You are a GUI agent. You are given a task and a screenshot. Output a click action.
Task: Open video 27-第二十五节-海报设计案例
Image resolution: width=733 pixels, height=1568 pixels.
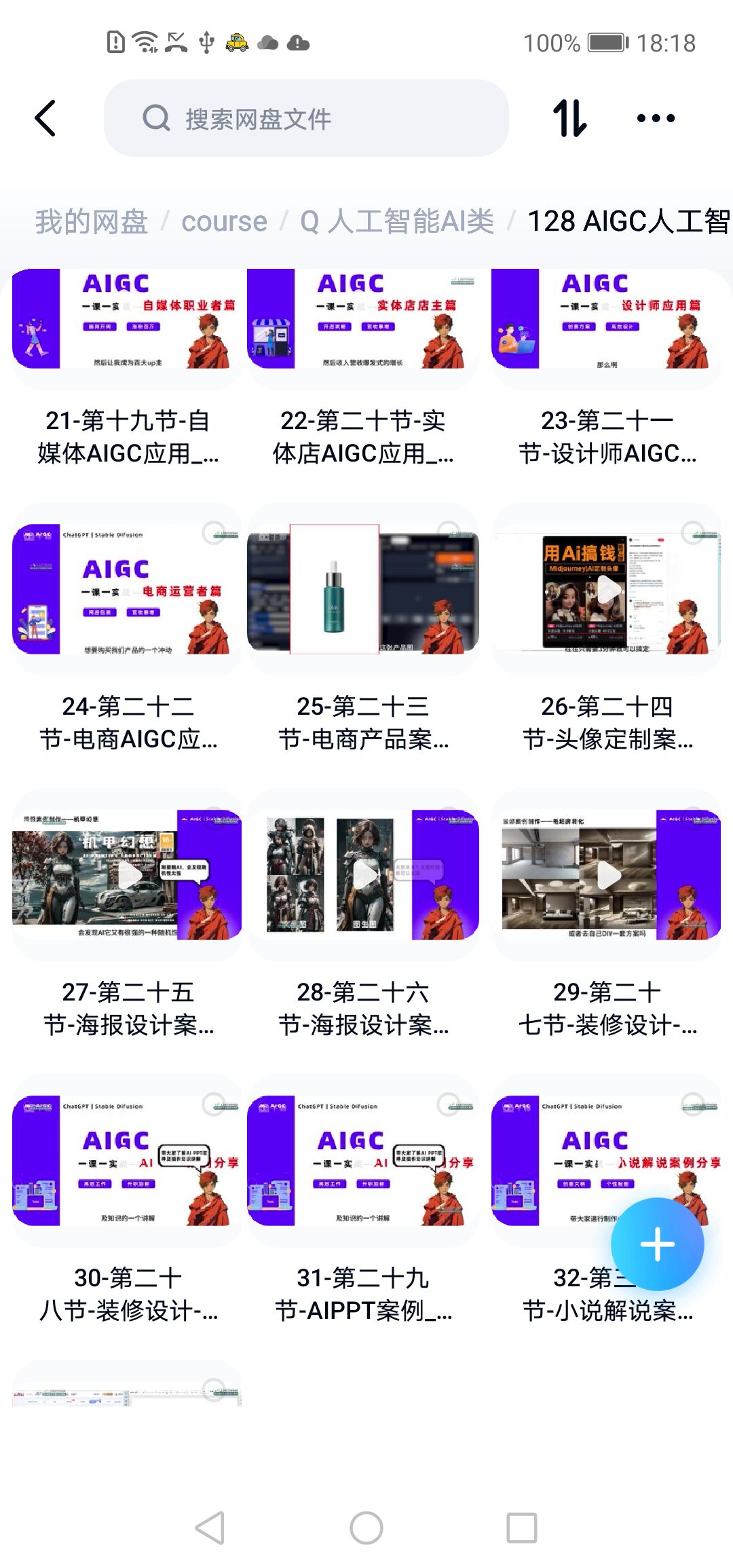pyautogui.click(x=127, y=874)
